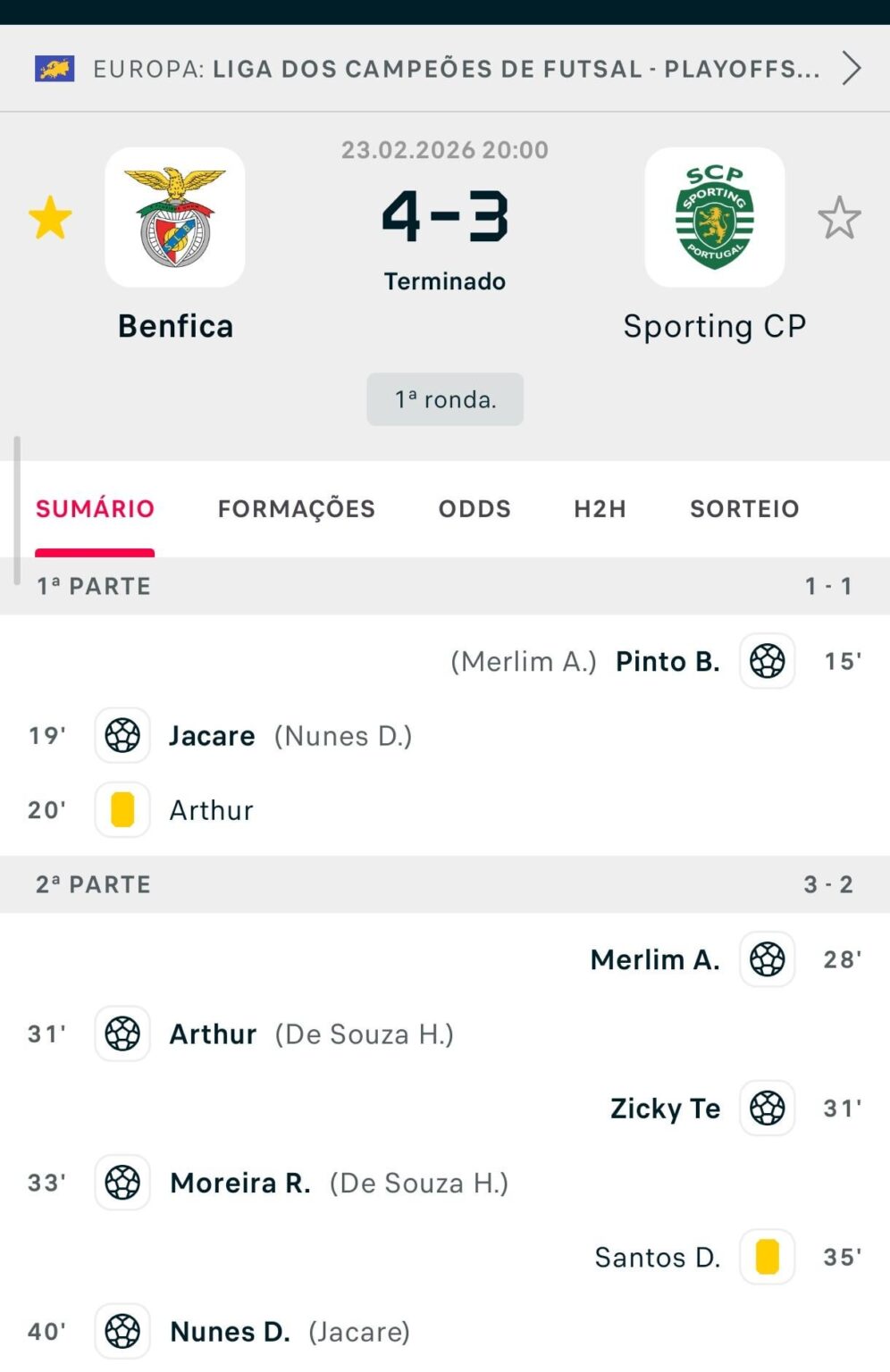Switch to the FORMAÇÕES tab
Screen dimensions: 890x1372
[296, 509]
